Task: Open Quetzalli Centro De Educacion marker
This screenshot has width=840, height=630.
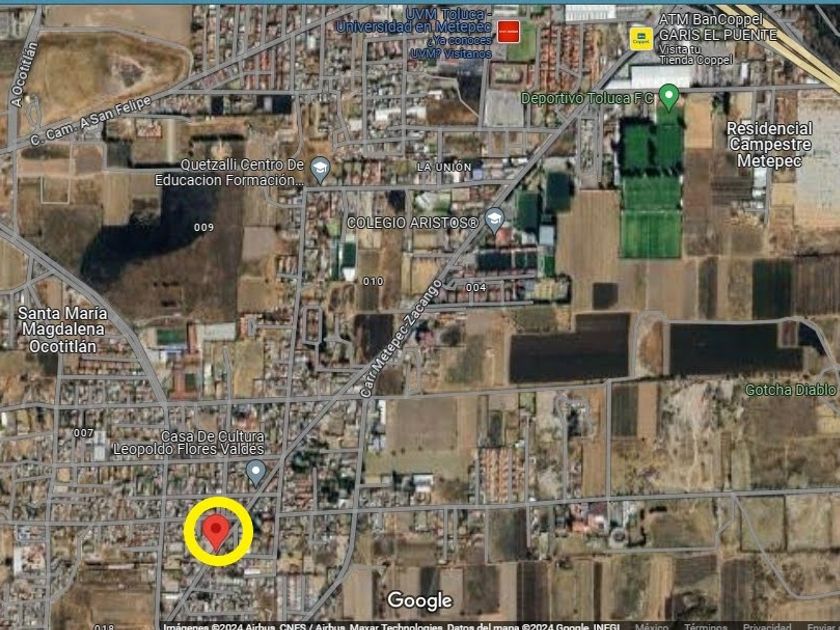Action: tap(320, 171)
